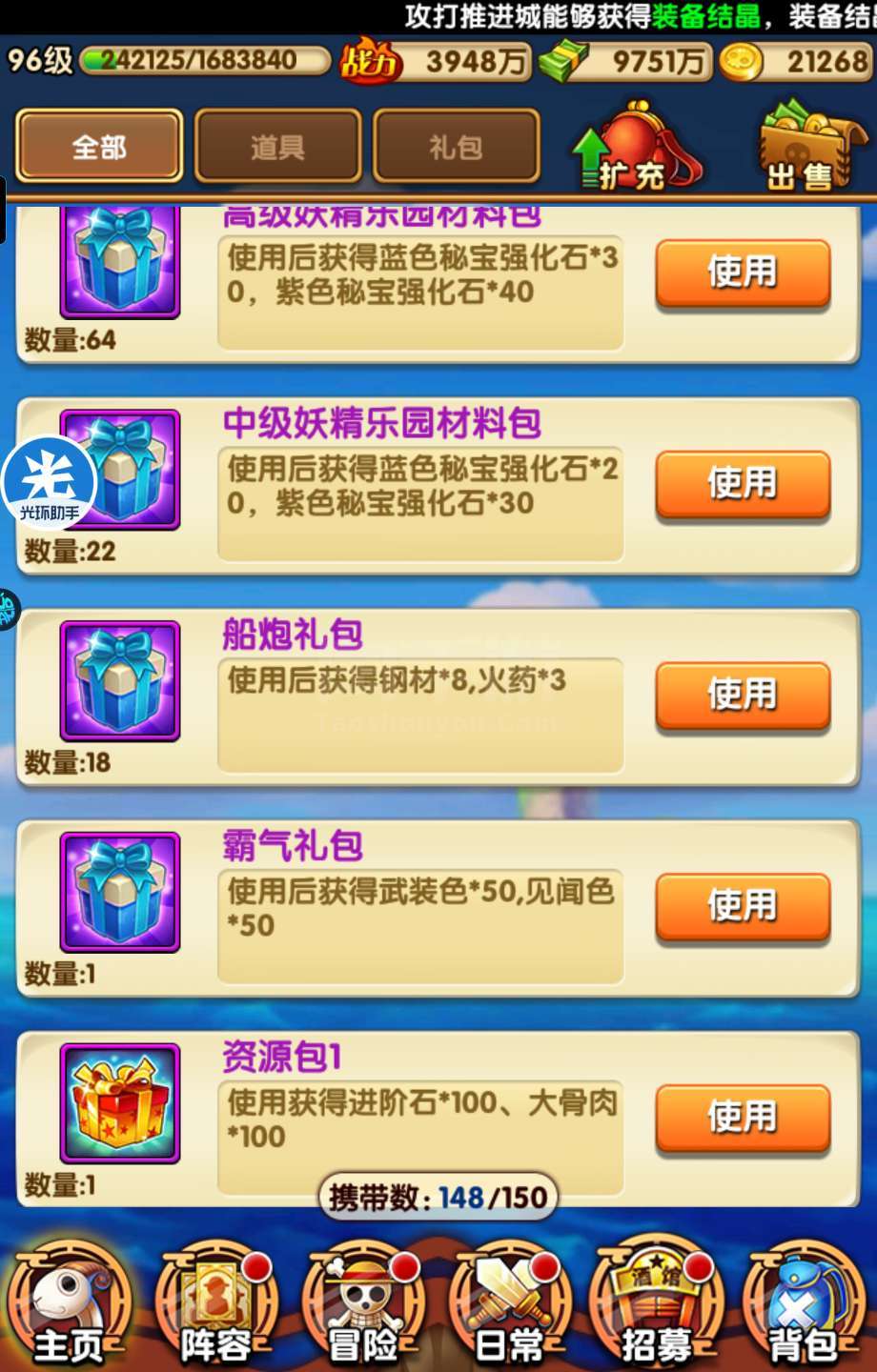The image size is (877, 1372).
Task: Use the 霸气礼包 gift pack
Action: point(743,906)
